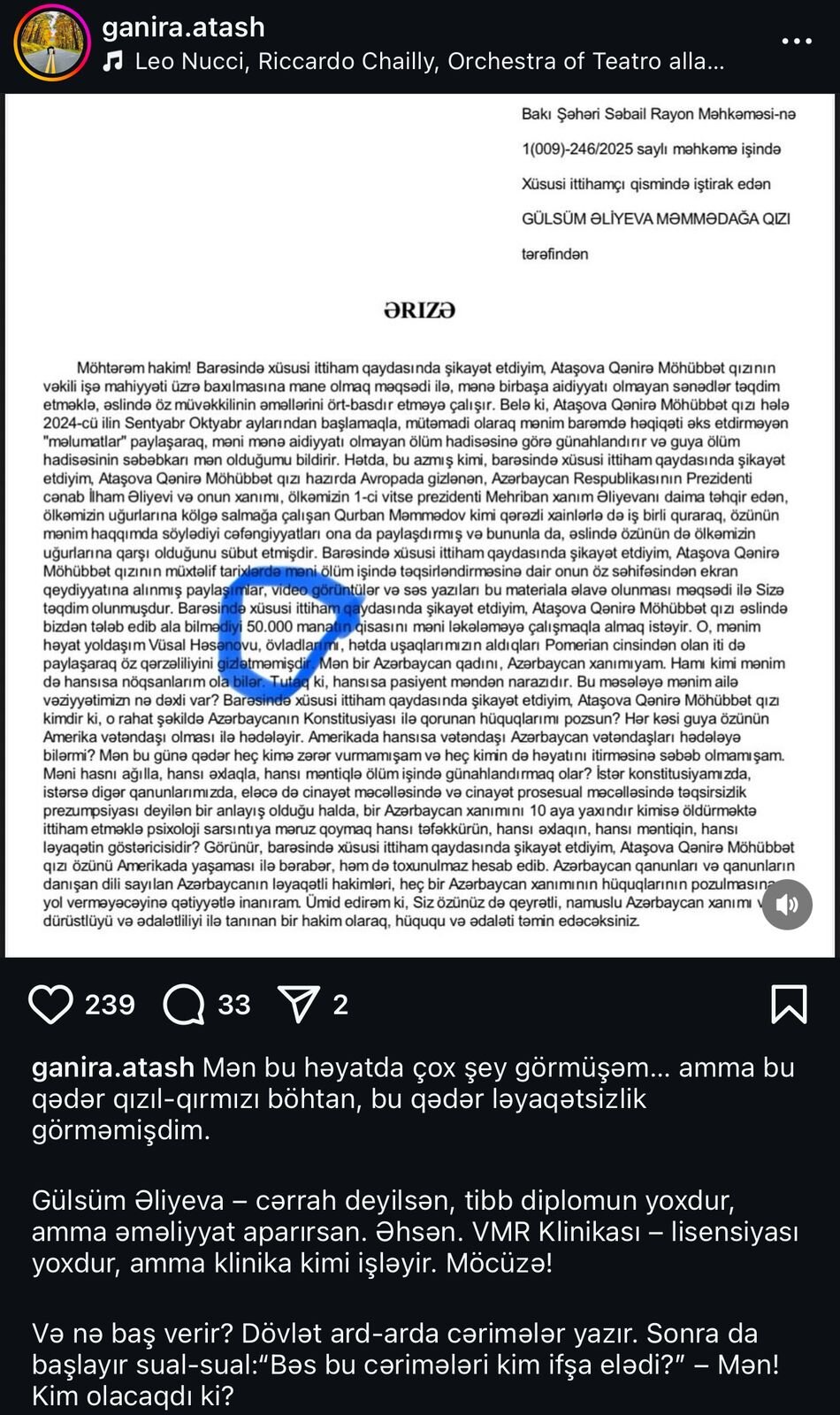This screenshot has width=840, height=1415.
Task: Share this post via send icon
Action: pyautogui.click(x=299, y=1005)
